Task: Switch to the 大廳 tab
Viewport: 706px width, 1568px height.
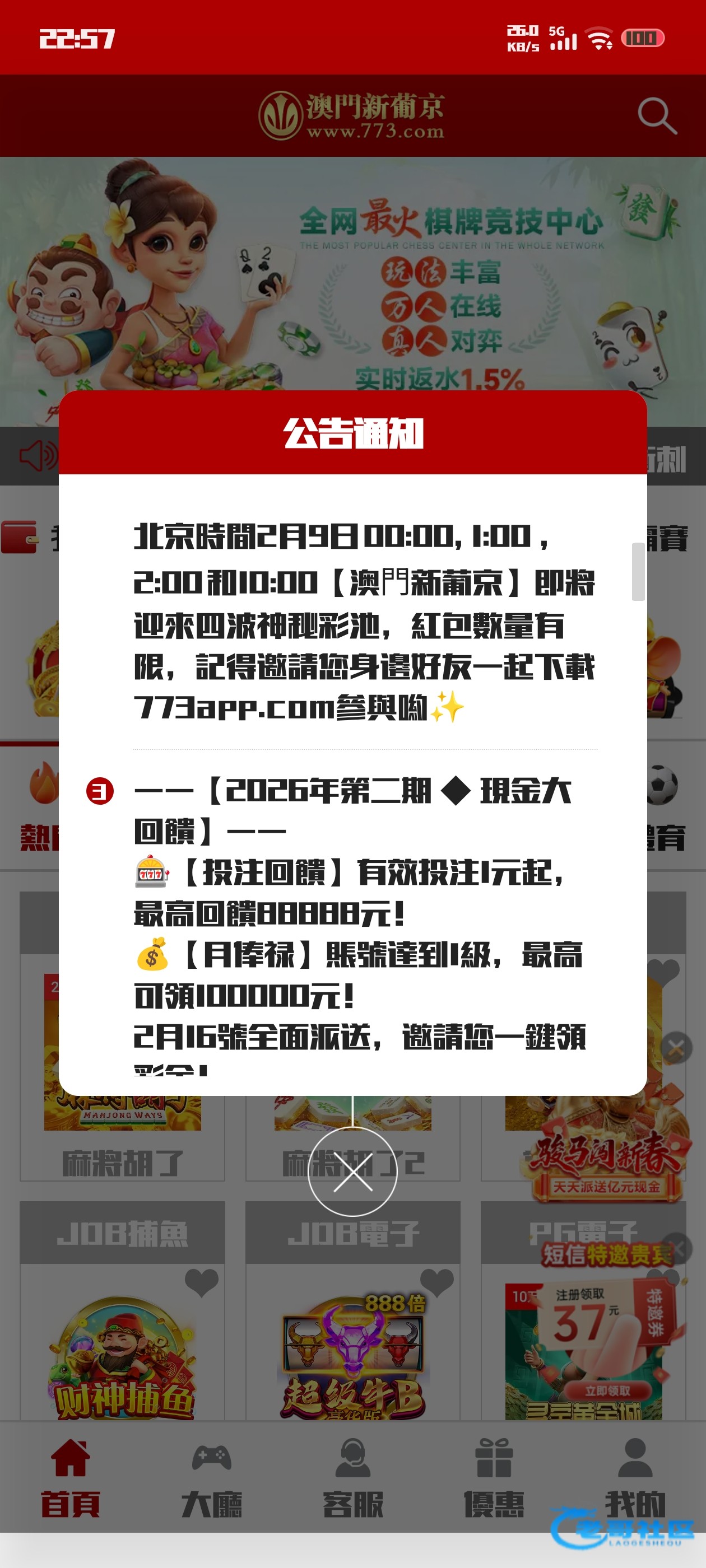Action: [x=211, y=1478]
